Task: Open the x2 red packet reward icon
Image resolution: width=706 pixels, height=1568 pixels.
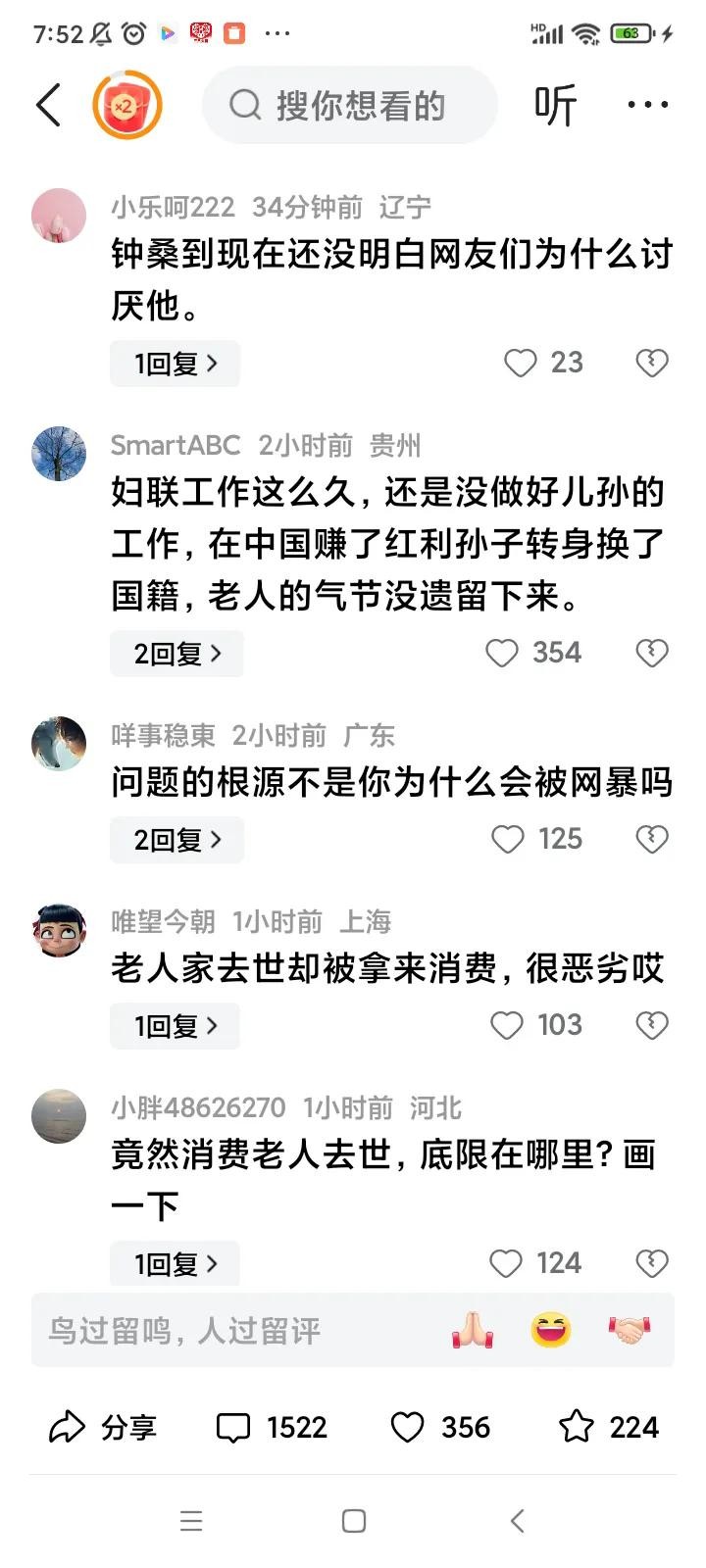Action: [126, 105]
